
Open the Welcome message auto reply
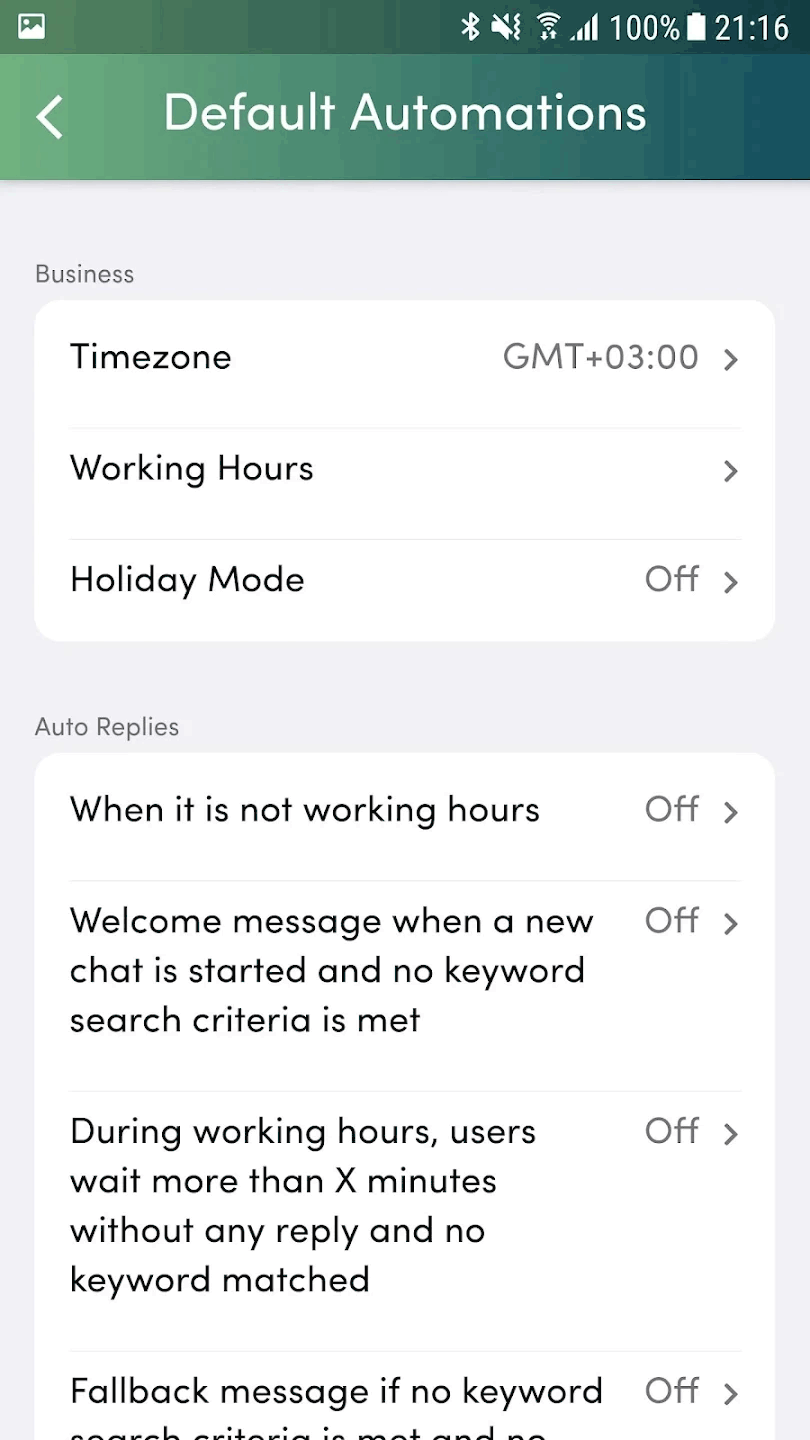(404, 970)
